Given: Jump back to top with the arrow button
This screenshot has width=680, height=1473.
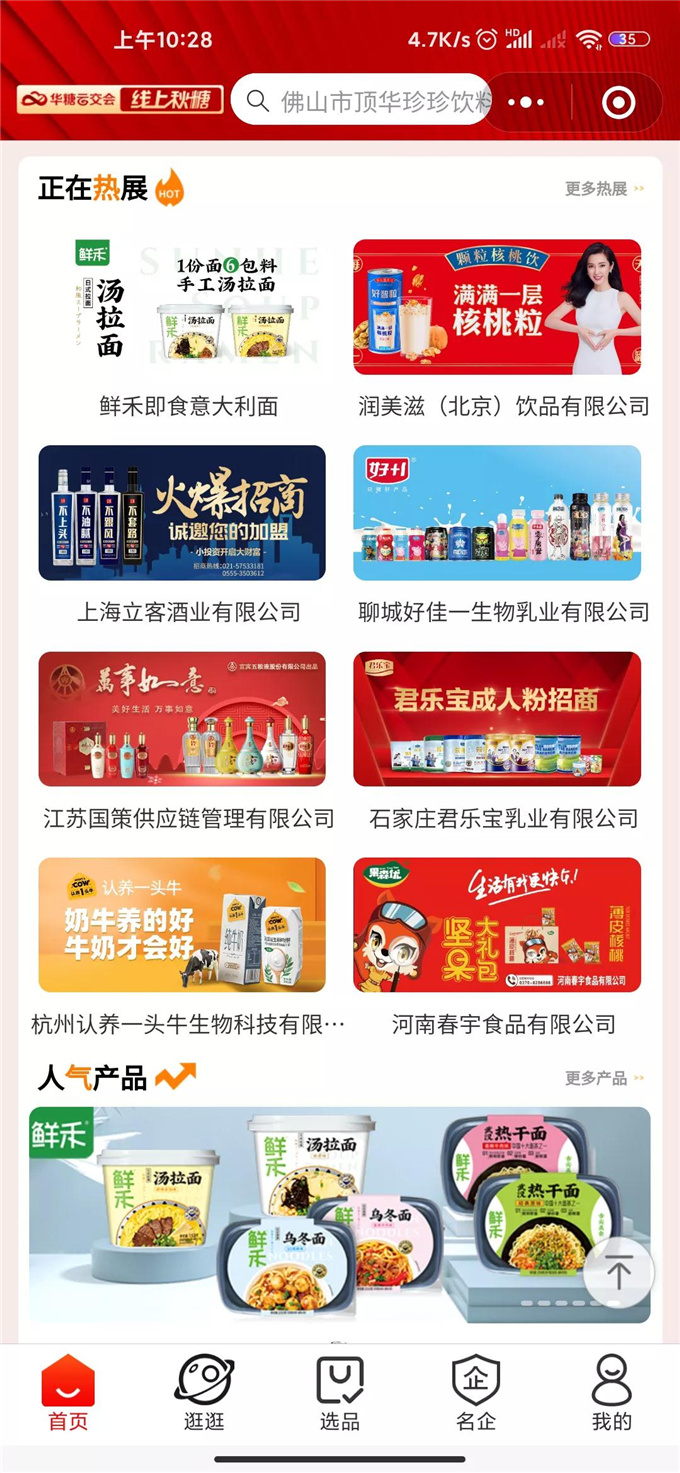Looking at the screenshot, I should 618,1272.
